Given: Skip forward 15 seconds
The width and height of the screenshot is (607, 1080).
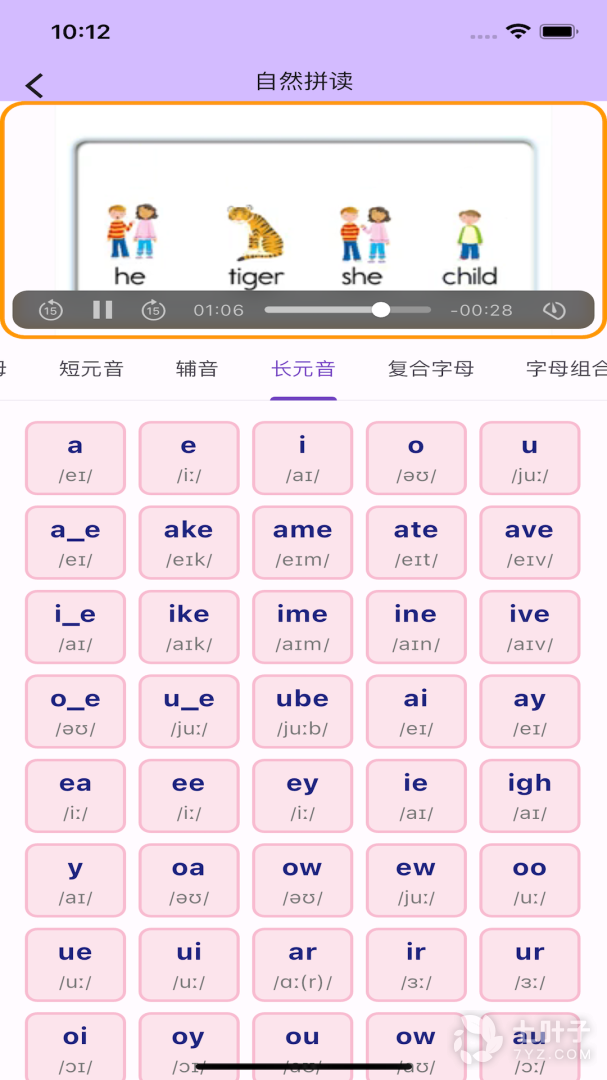Looking at the screenshot, I should coord(152,310).
